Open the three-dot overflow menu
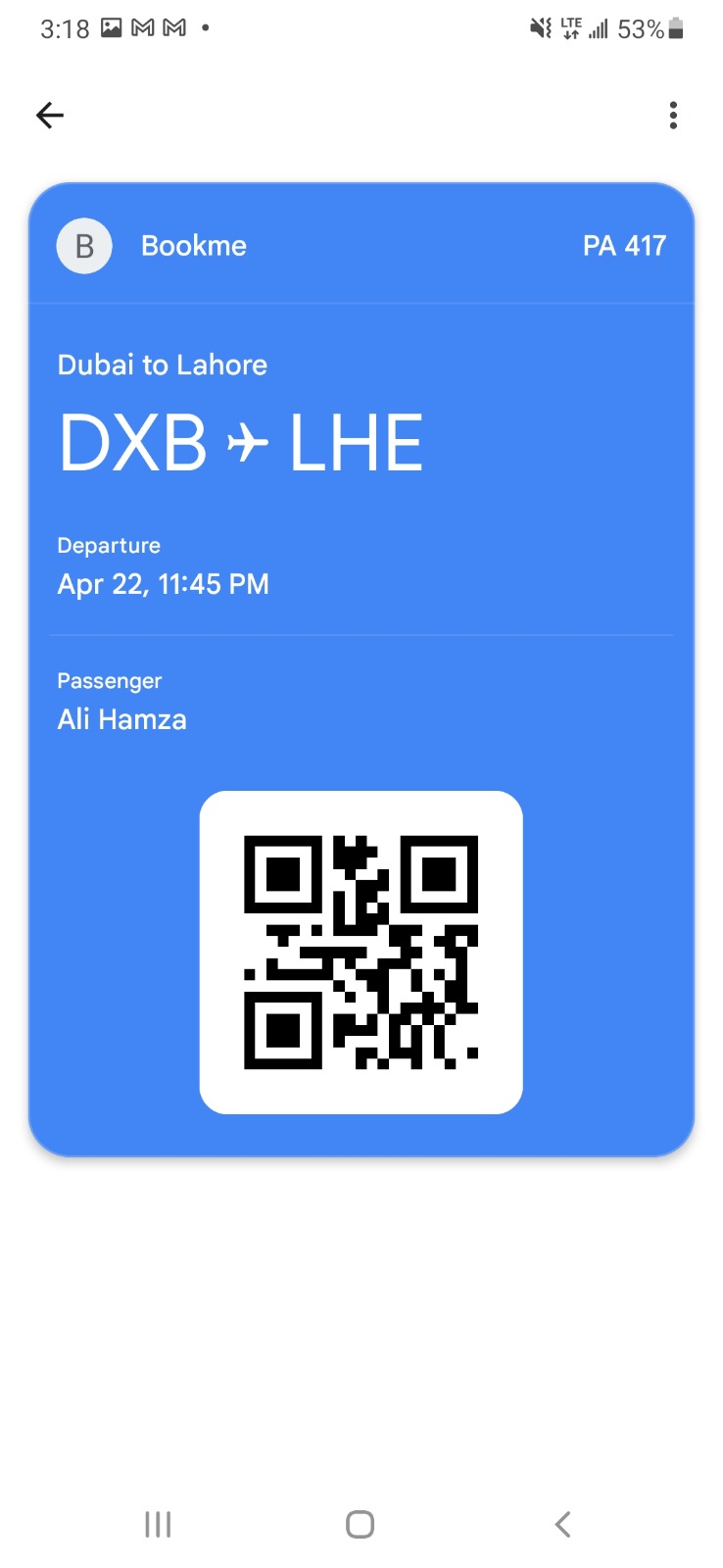Screen dimensions: 723x1568 (x=673, y=116)
